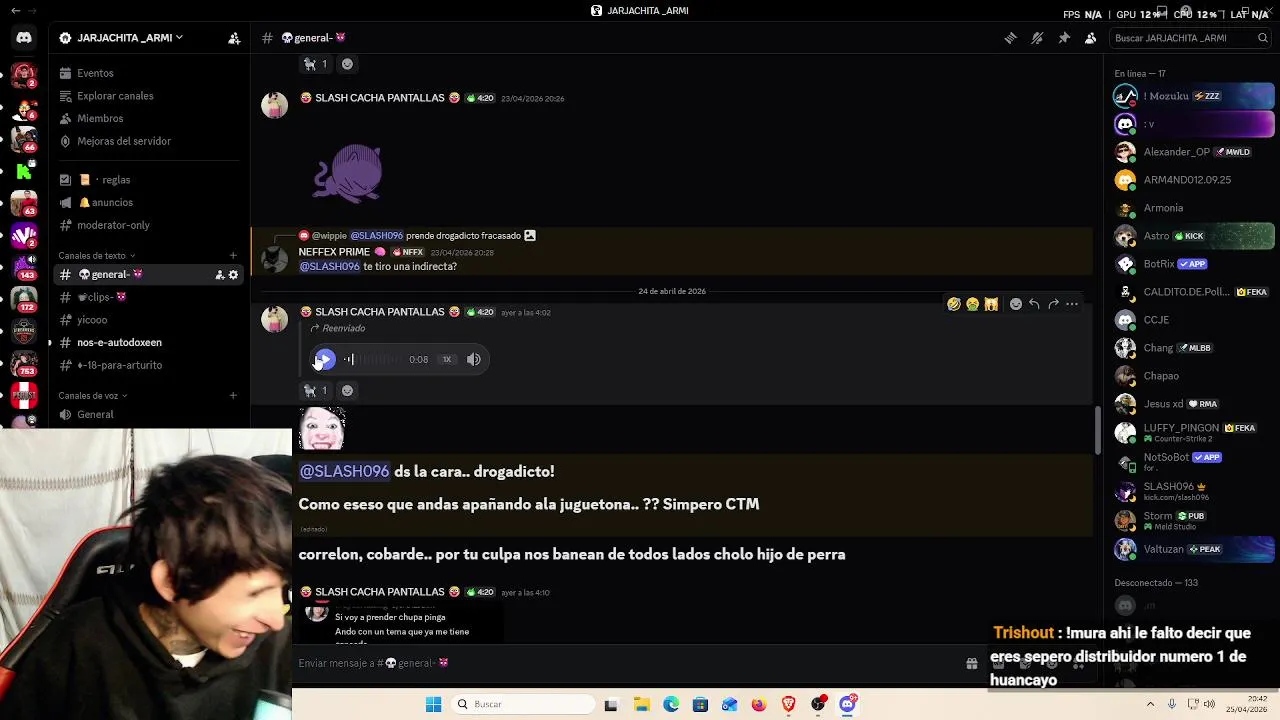Change the voice message speed from 1X
The image size is (1280, 720).
click(x=447, y=359)
